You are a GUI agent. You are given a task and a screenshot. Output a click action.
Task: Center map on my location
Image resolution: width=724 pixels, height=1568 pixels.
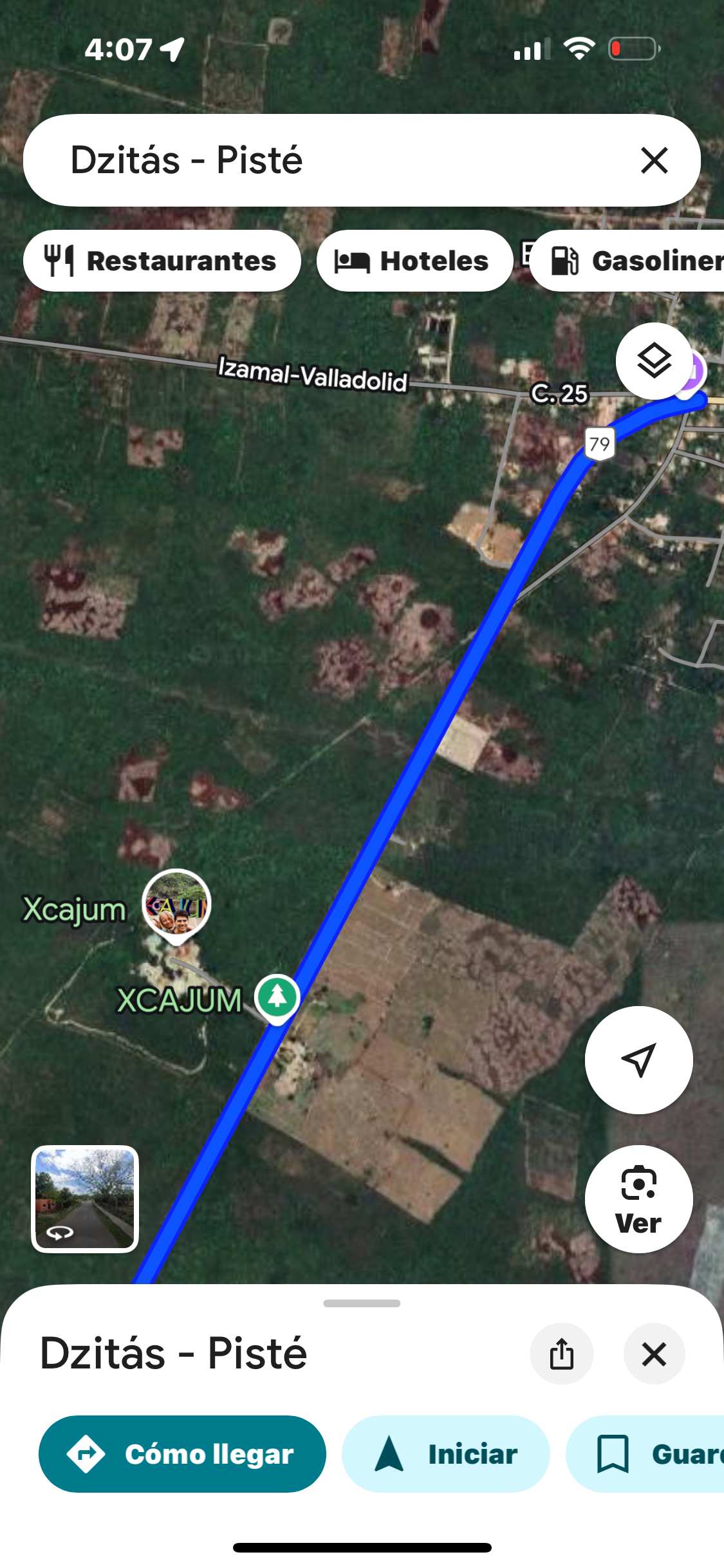point(638,1059)
